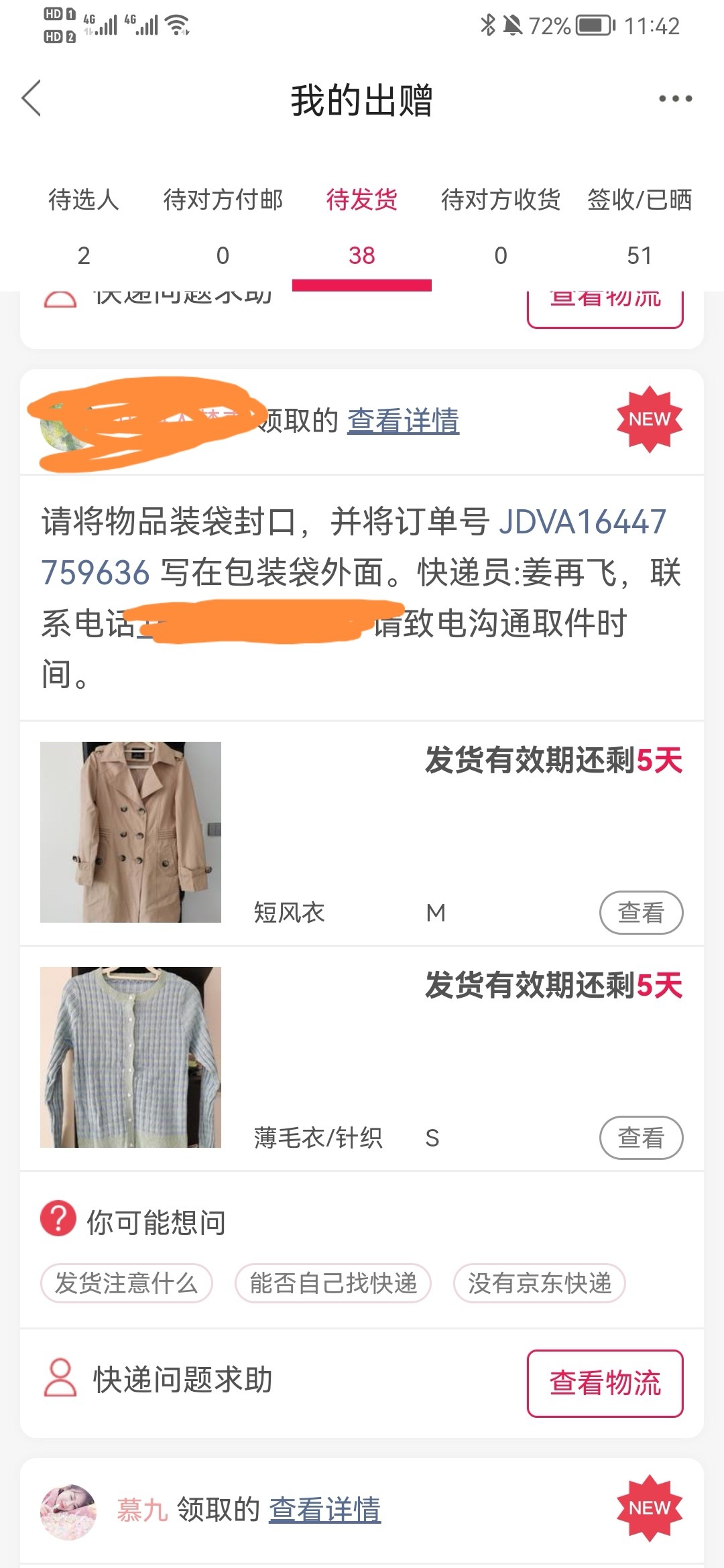Select the 能否自己找快递 question chip
This screenshot has height=1568, width=724.
point(333,1283)
